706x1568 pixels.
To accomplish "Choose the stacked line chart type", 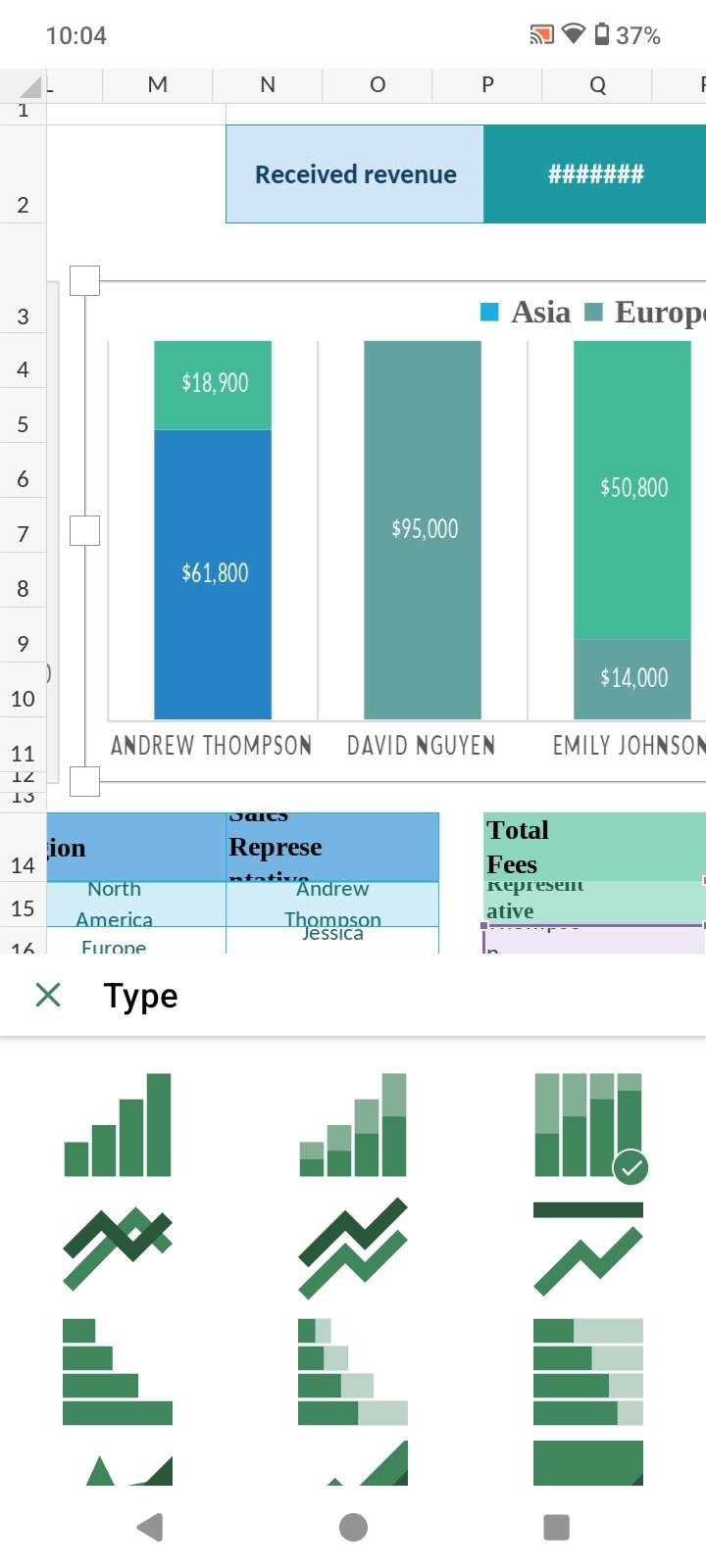I will pos(353,1247).
